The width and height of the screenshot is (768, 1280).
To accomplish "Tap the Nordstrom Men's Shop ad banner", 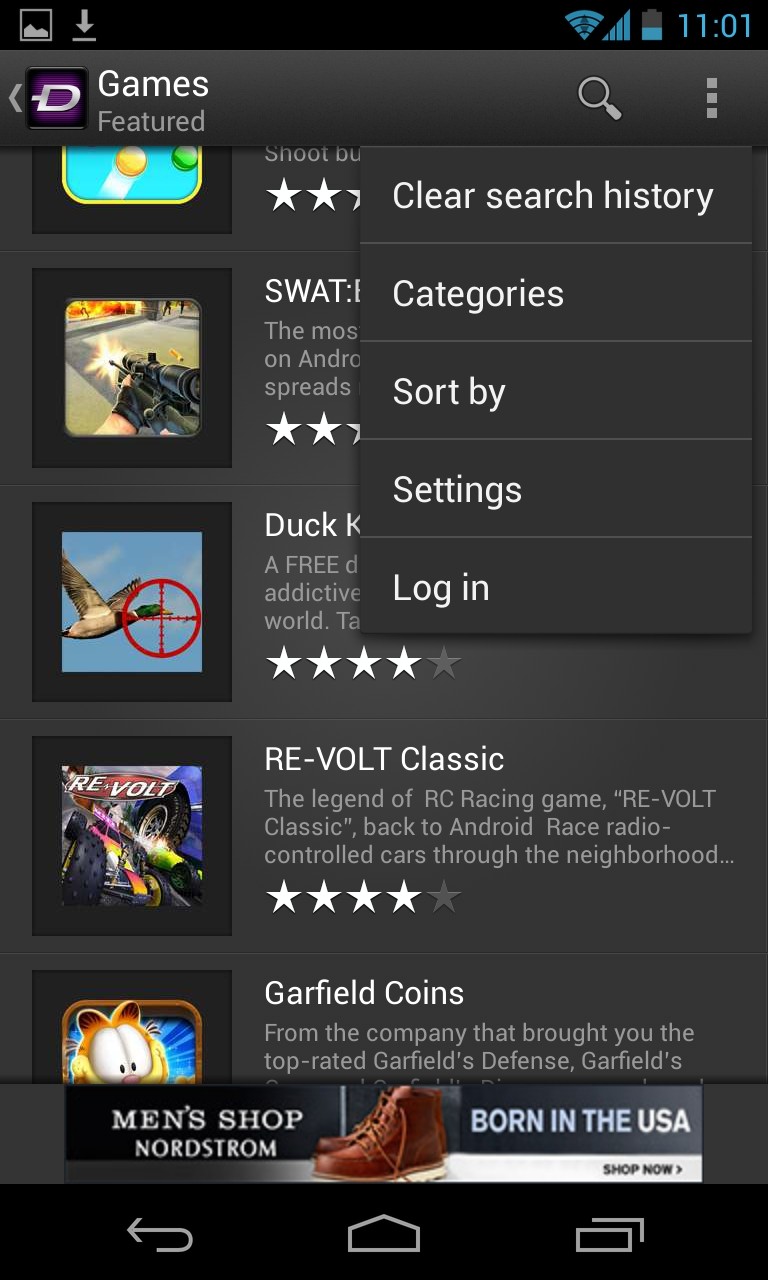I will pos(384,1134).
